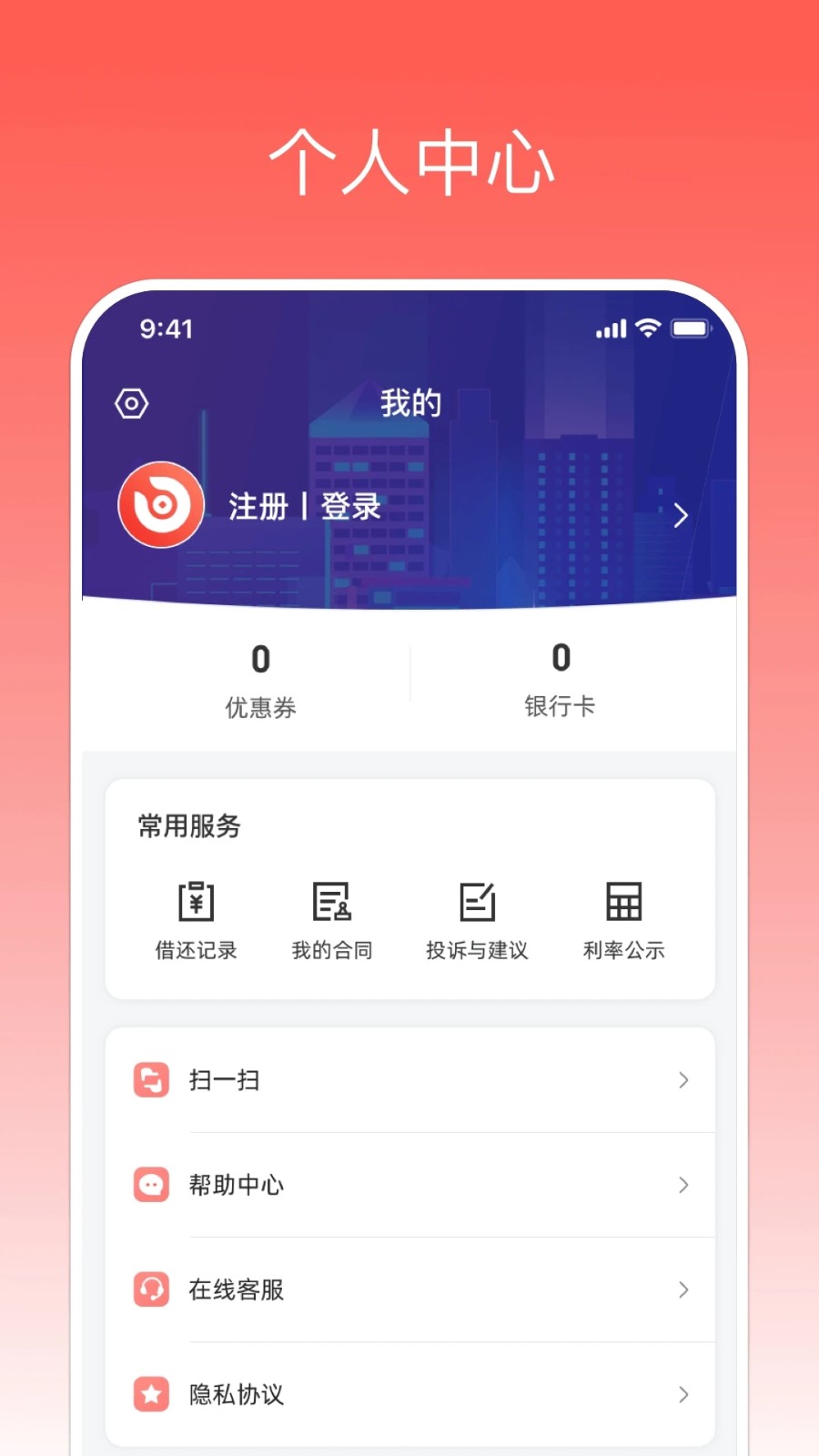Click the 隐私协议 star icon

tap(150, 1394)
